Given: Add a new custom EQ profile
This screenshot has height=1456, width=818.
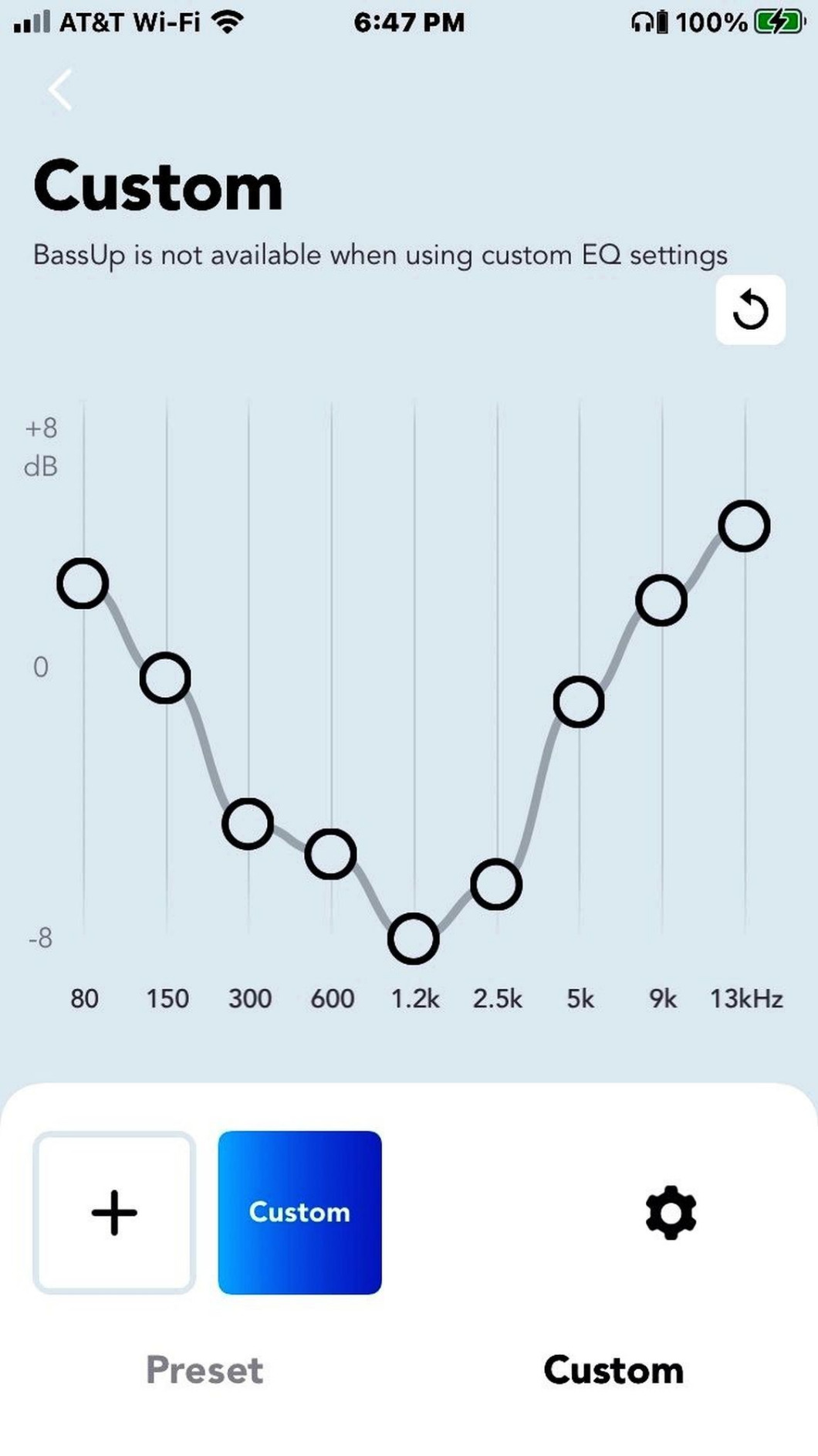Looking at the screenshot, I should pos(114,1213).
